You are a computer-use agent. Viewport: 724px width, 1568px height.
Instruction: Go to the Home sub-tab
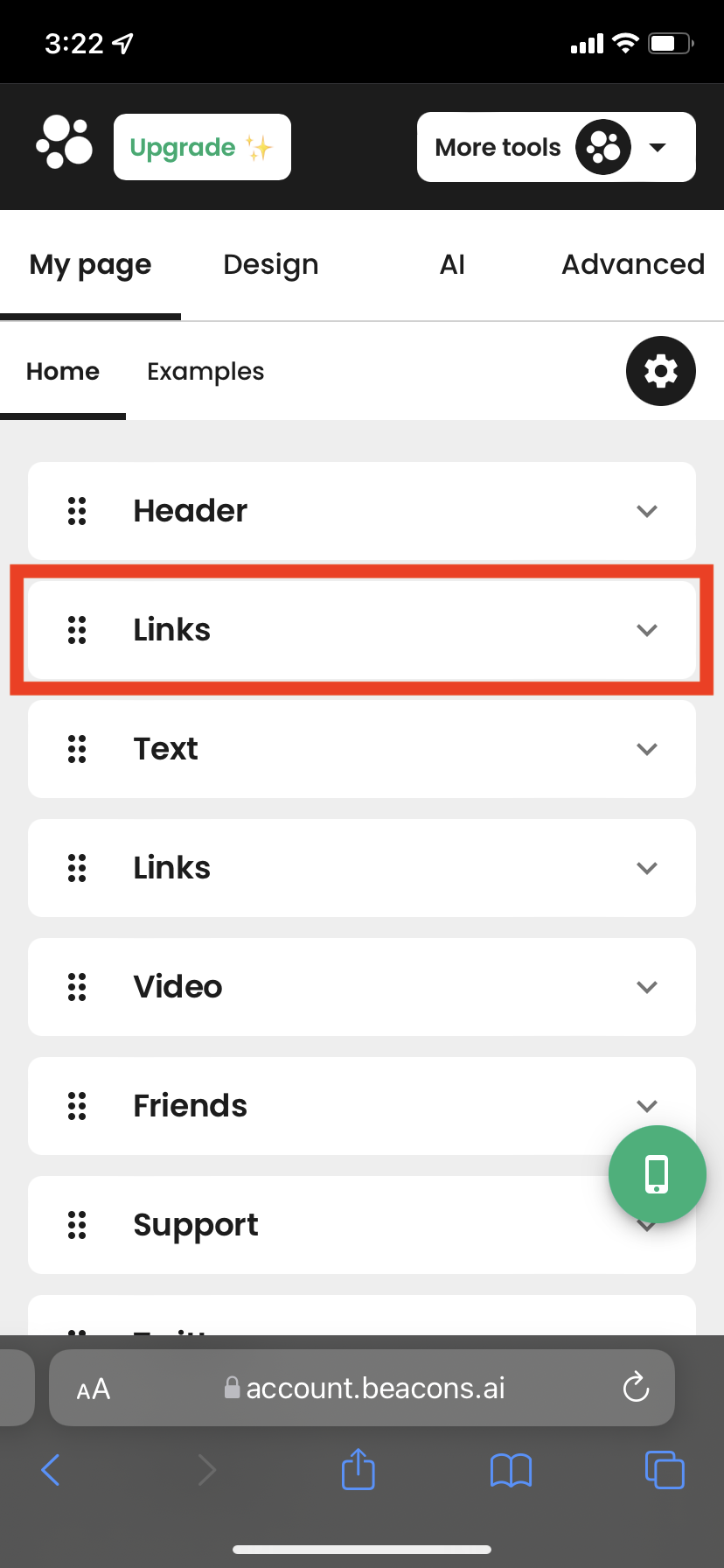point(63,372)
